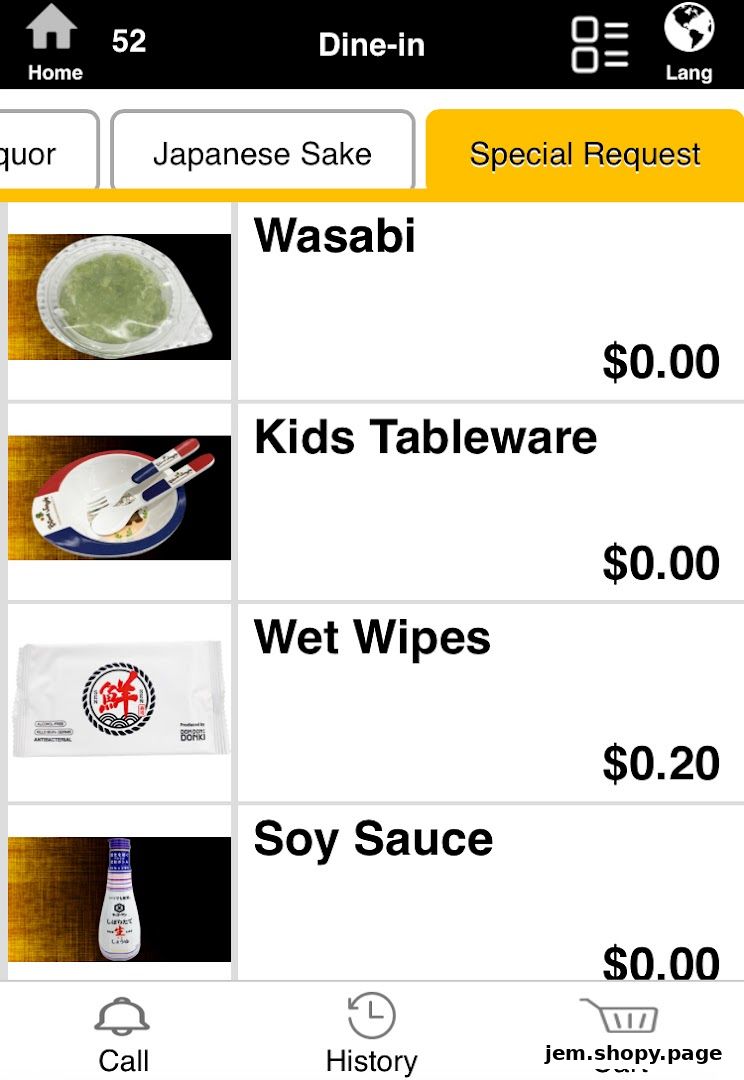The image size is (744, 1080).
Task: Tap the Wasabi product photo
Action: click(119, 297)
